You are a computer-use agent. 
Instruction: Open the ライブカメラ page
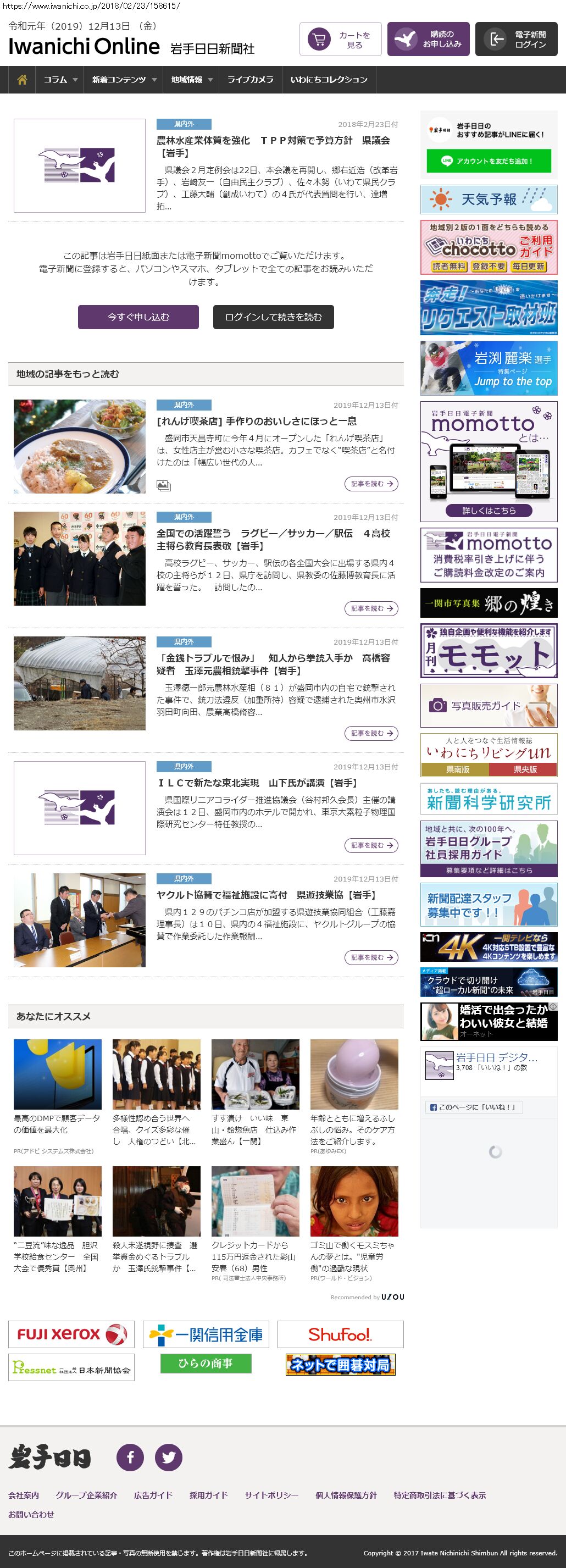(x=250, y=80)
